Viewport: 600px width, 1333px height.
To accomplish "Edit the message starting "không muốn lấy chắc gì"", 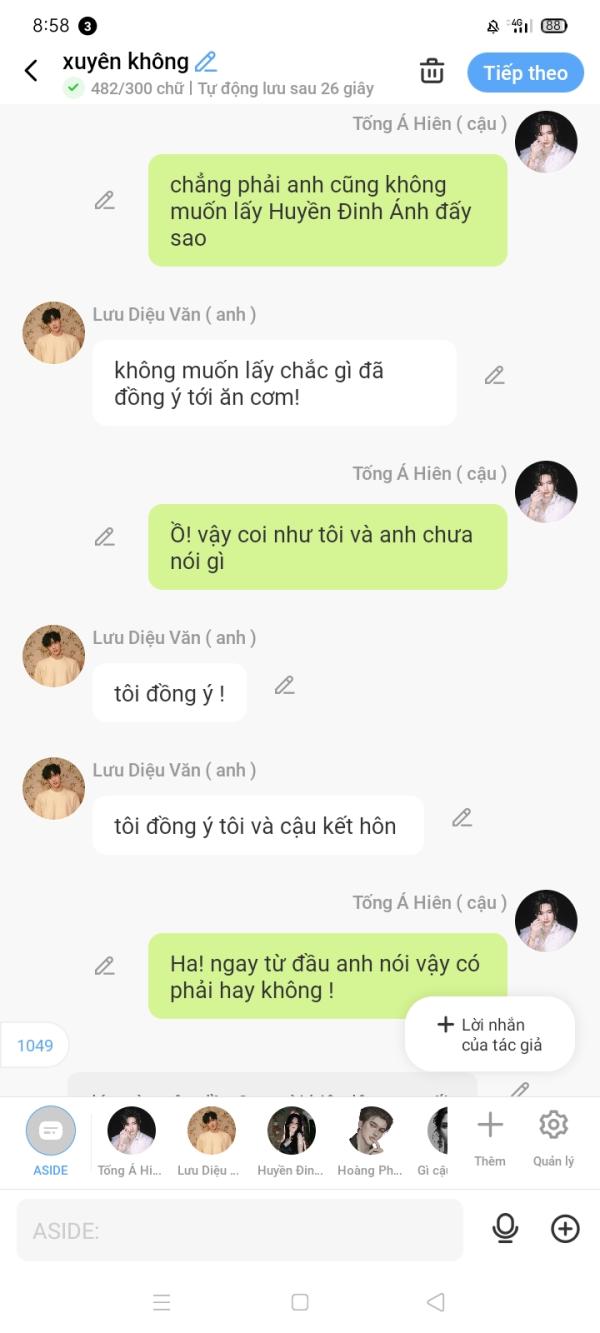I will tap(495, 376).
